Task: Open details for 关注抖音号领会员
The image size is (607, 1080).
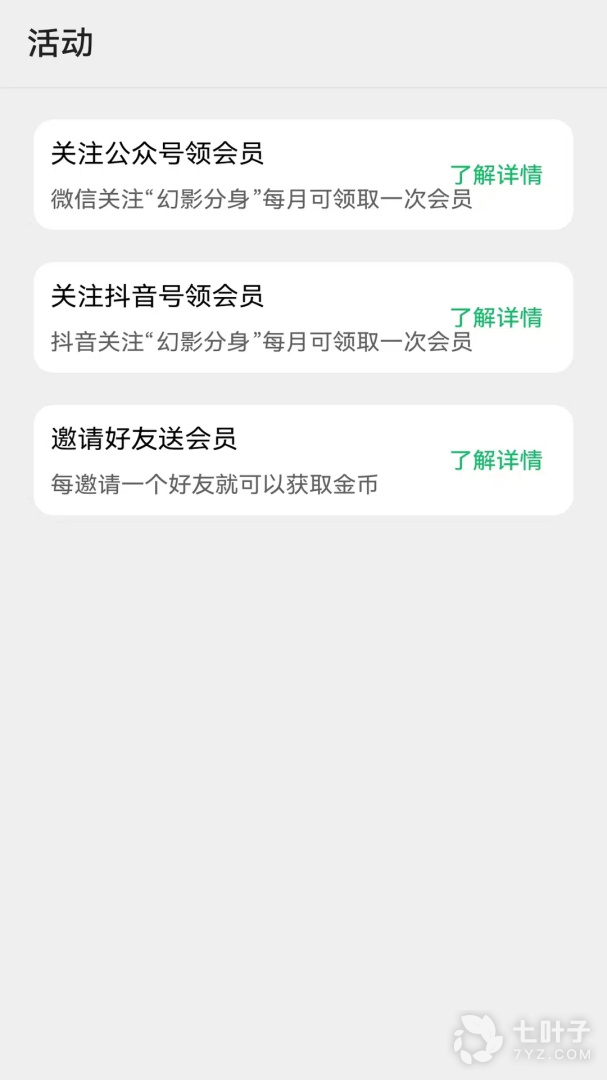Action: [495, 318]
